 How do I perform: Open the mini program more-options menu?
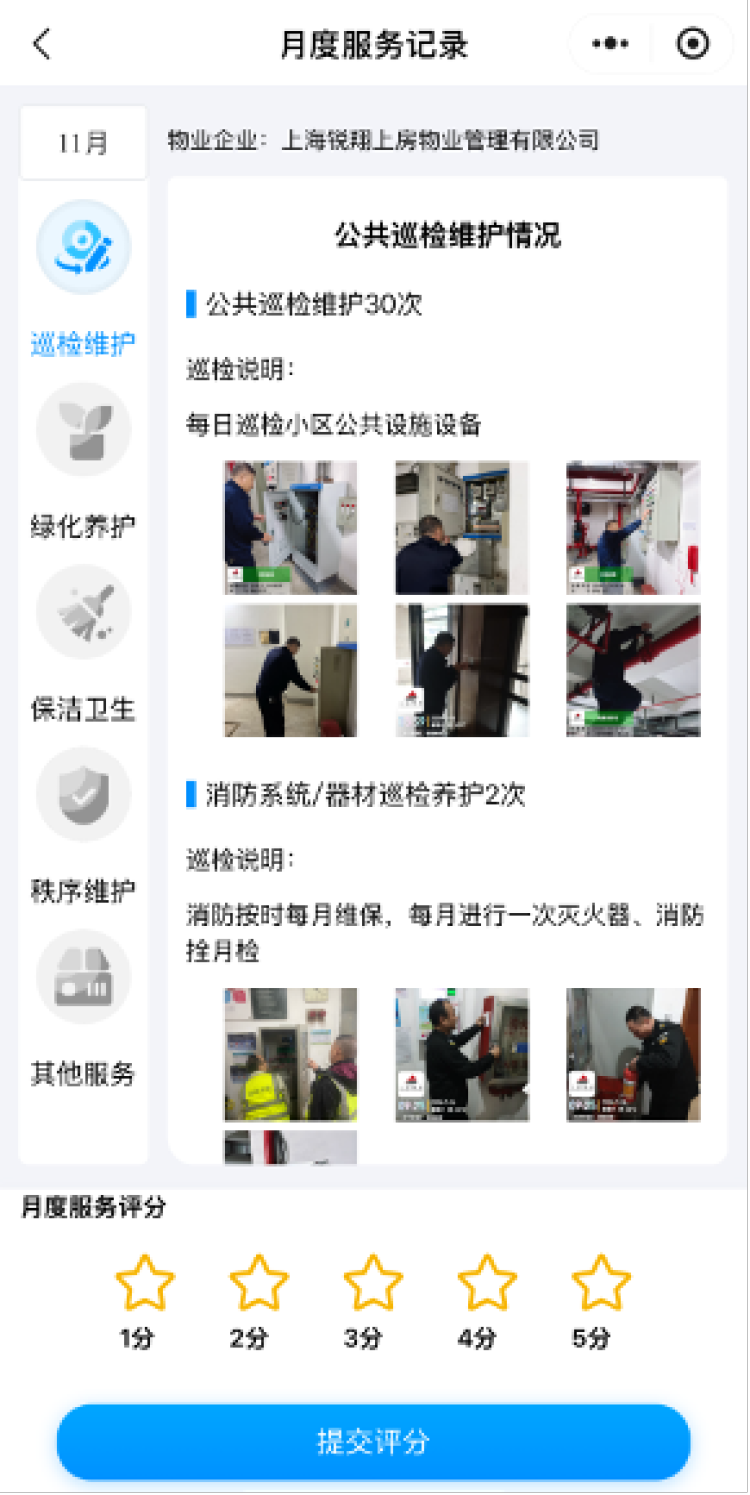click(610, 44)
